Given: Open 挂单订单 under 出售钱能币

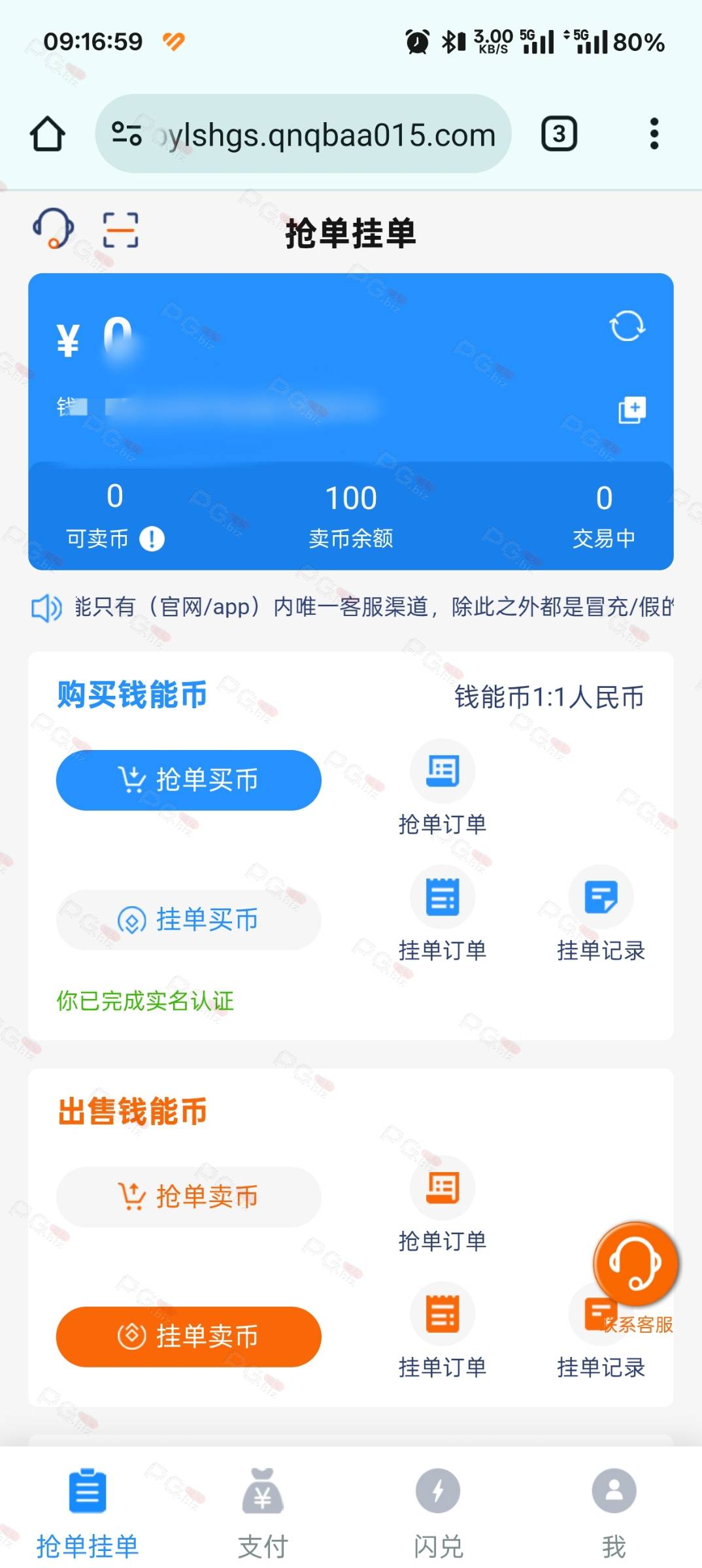Looking at the screenshot, I should (443, 1330).
